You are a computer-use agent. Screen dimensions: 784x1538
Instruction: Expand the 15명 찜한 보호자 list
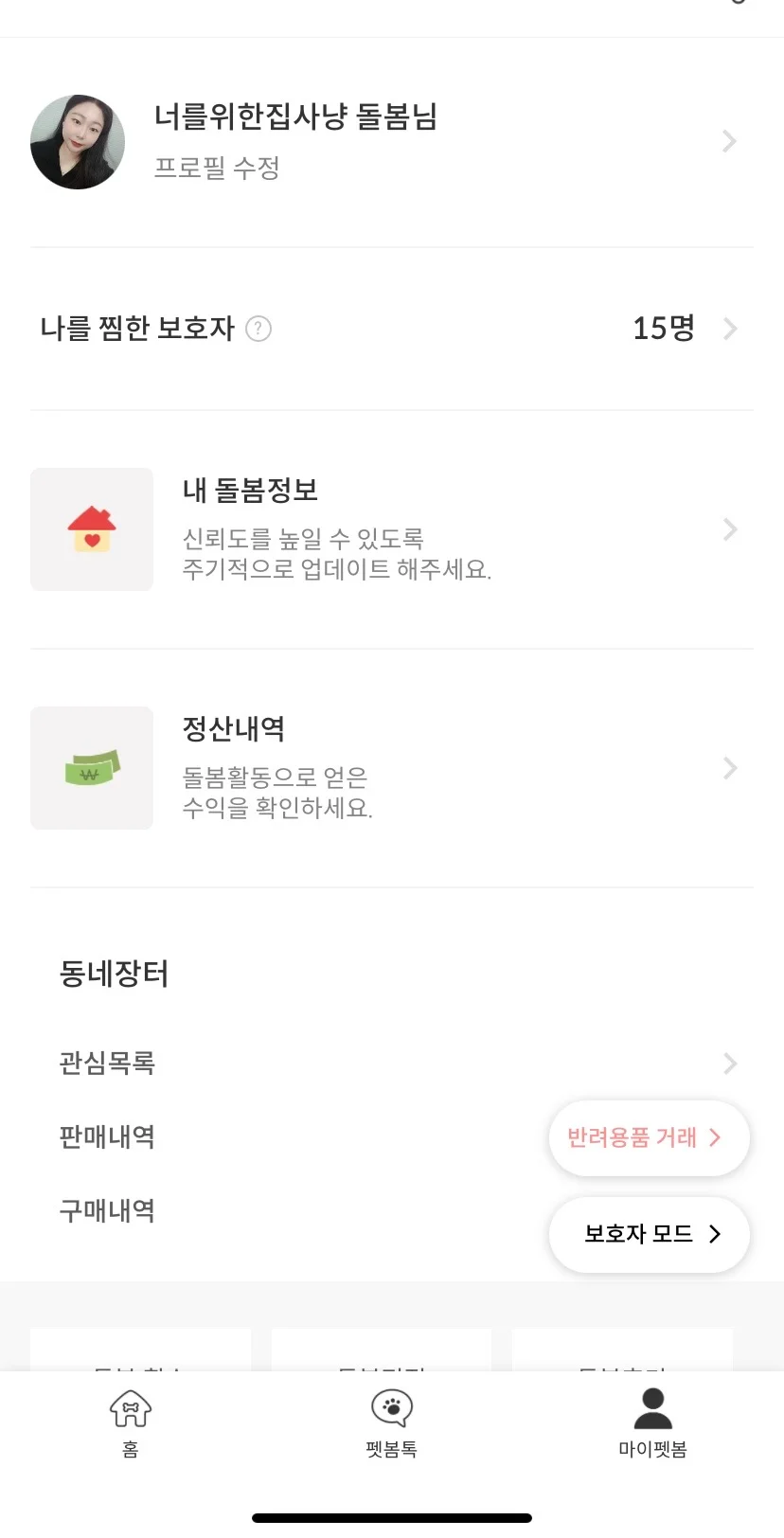tap(663, 329)
